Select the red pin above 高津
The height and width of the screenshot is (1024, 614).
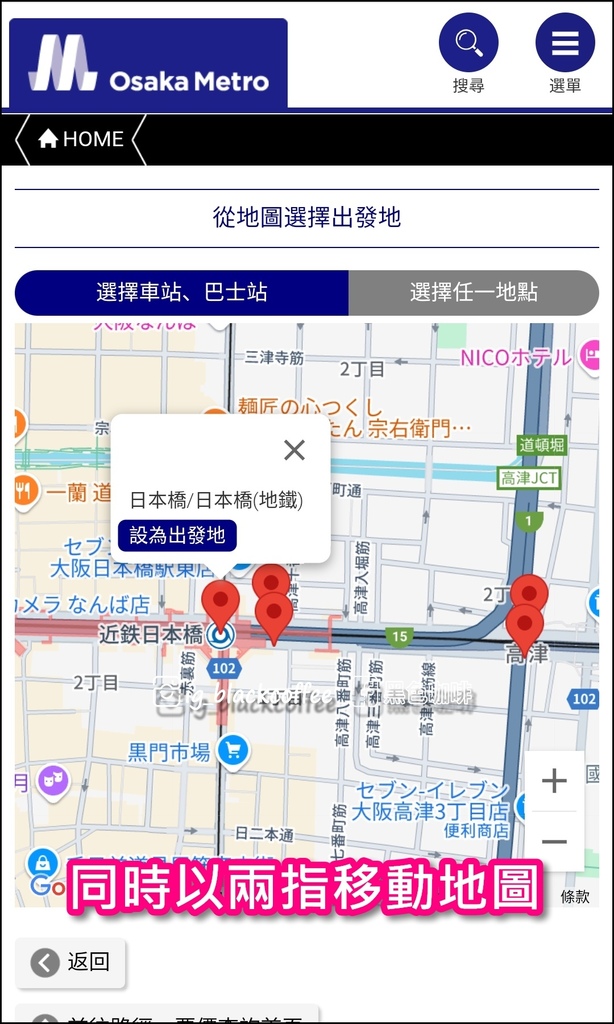[525, 627]
